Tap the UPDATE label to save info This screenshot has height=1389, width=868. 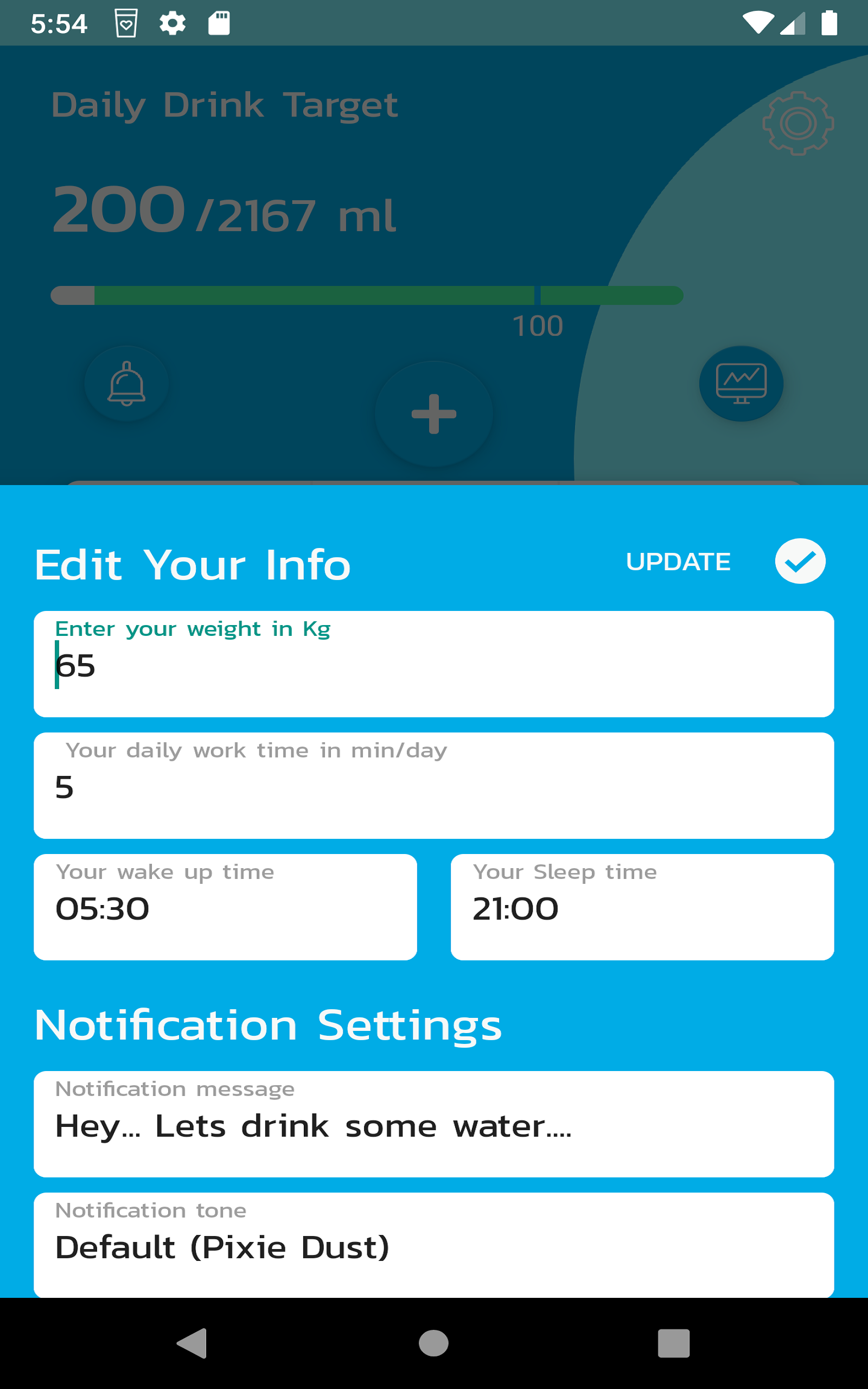(x=678, y=561)
